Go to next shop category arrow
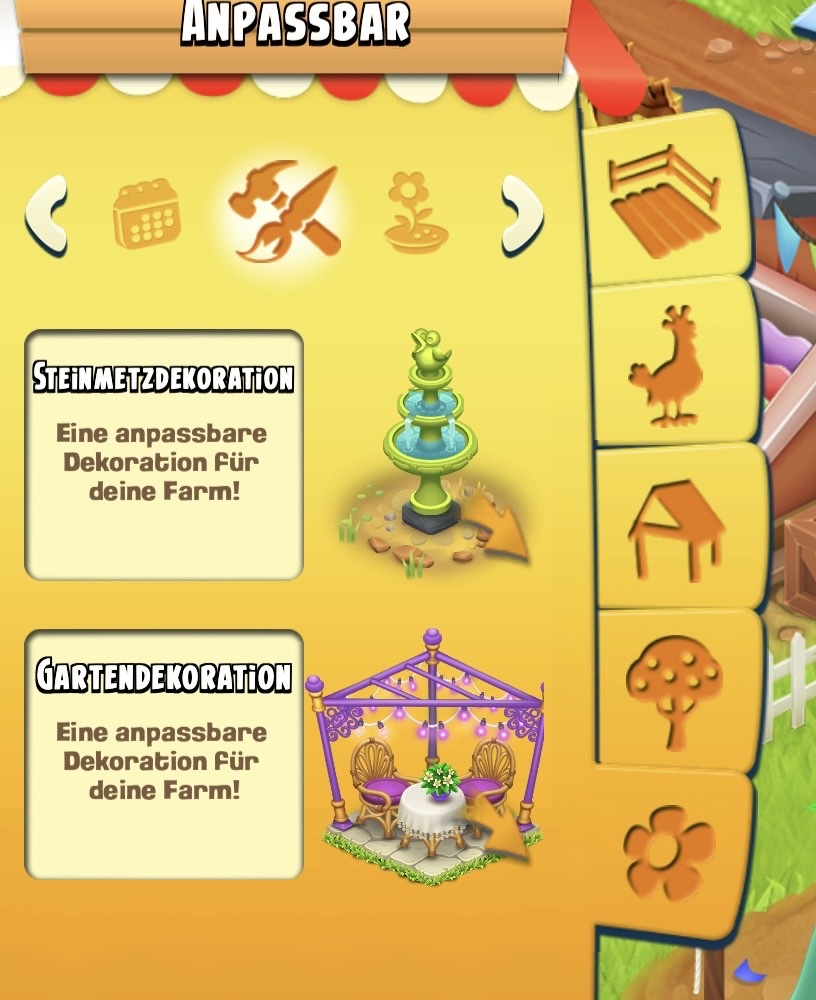The width and height of the screenshot is (816, 1000). (522, 214)
